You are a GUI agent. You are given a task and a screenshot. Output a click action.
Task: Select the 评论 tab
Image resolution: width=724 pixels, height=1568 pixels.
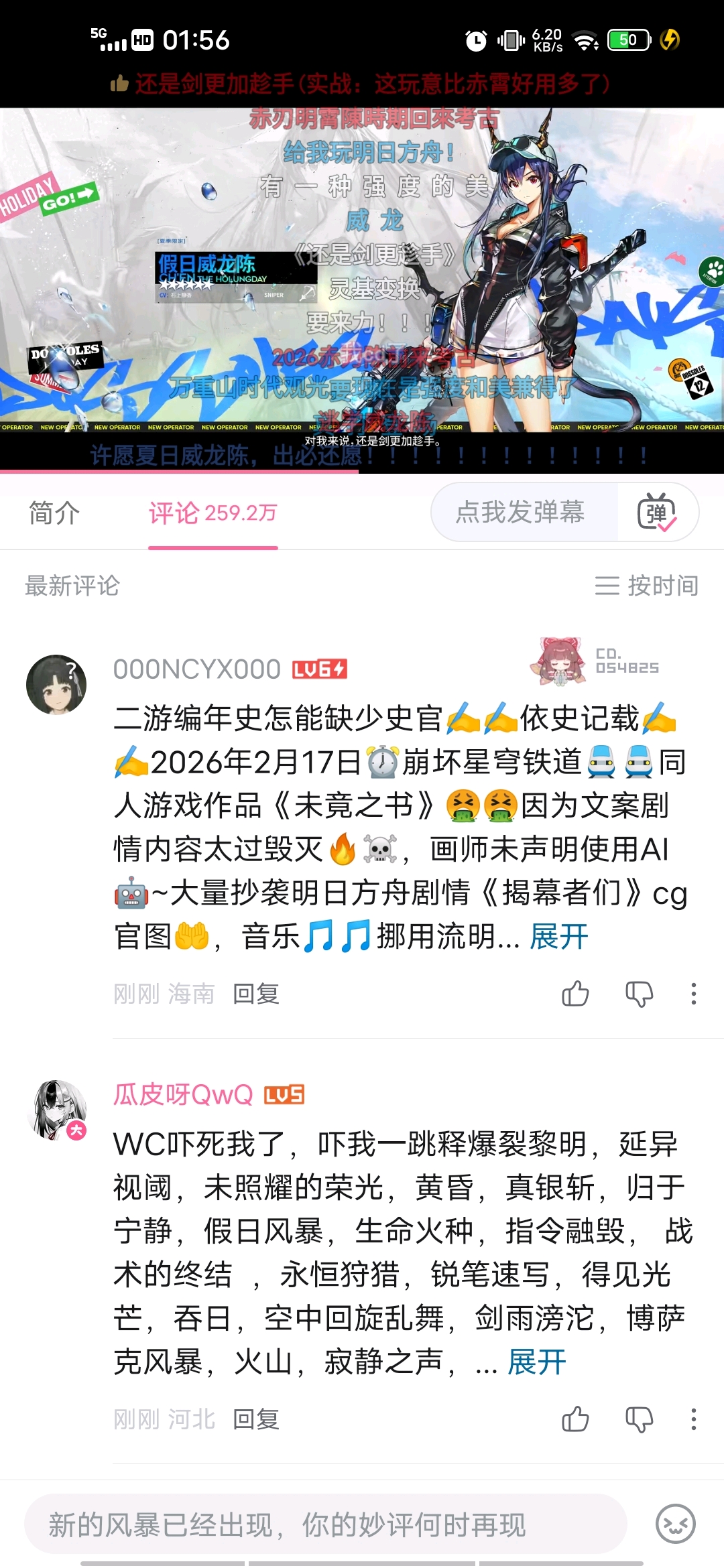(213, 513)
